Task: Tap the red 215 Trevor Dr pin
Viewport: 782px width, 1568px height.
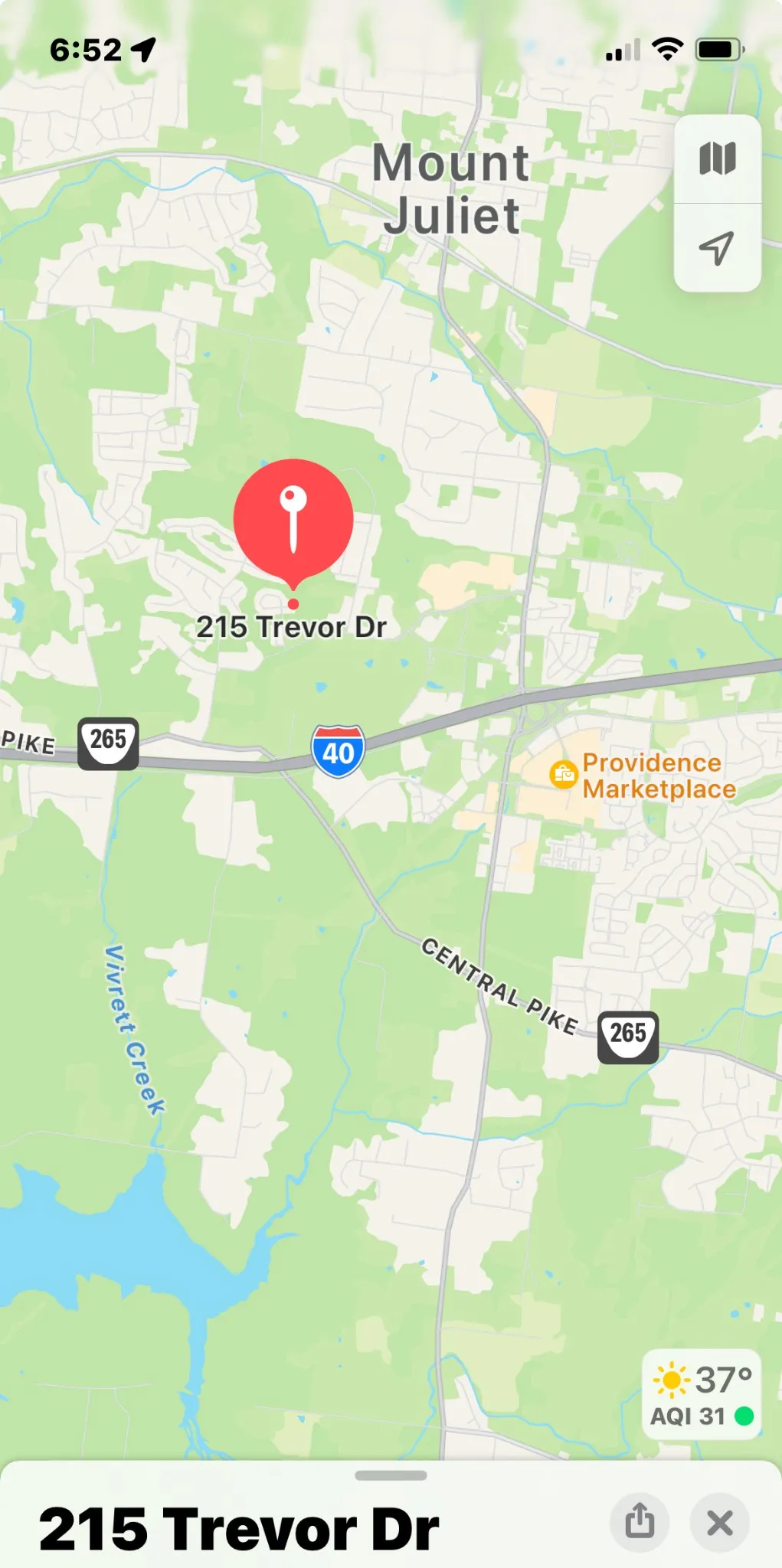Action: tap(293, 521)
